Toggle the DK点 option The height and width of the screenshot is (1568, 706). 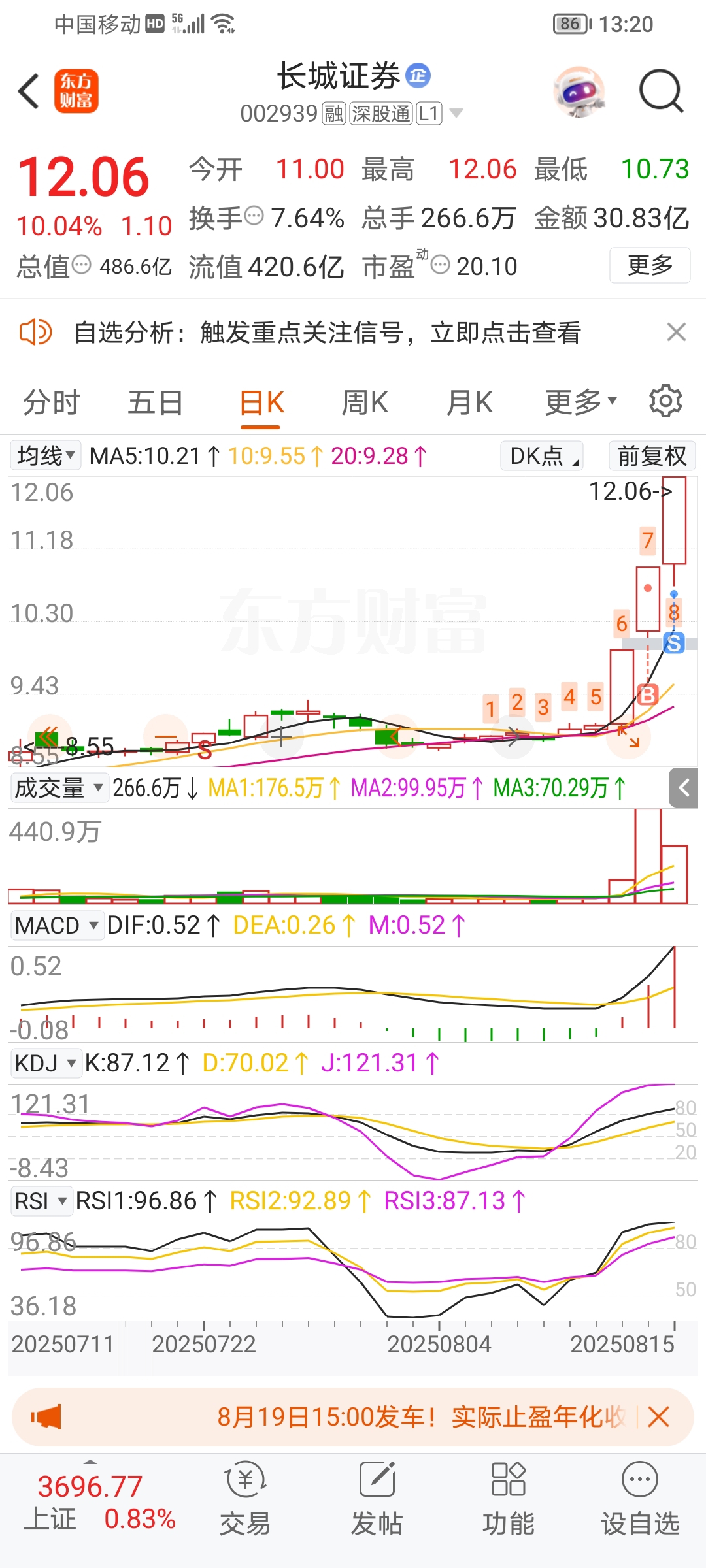[541, 455]
